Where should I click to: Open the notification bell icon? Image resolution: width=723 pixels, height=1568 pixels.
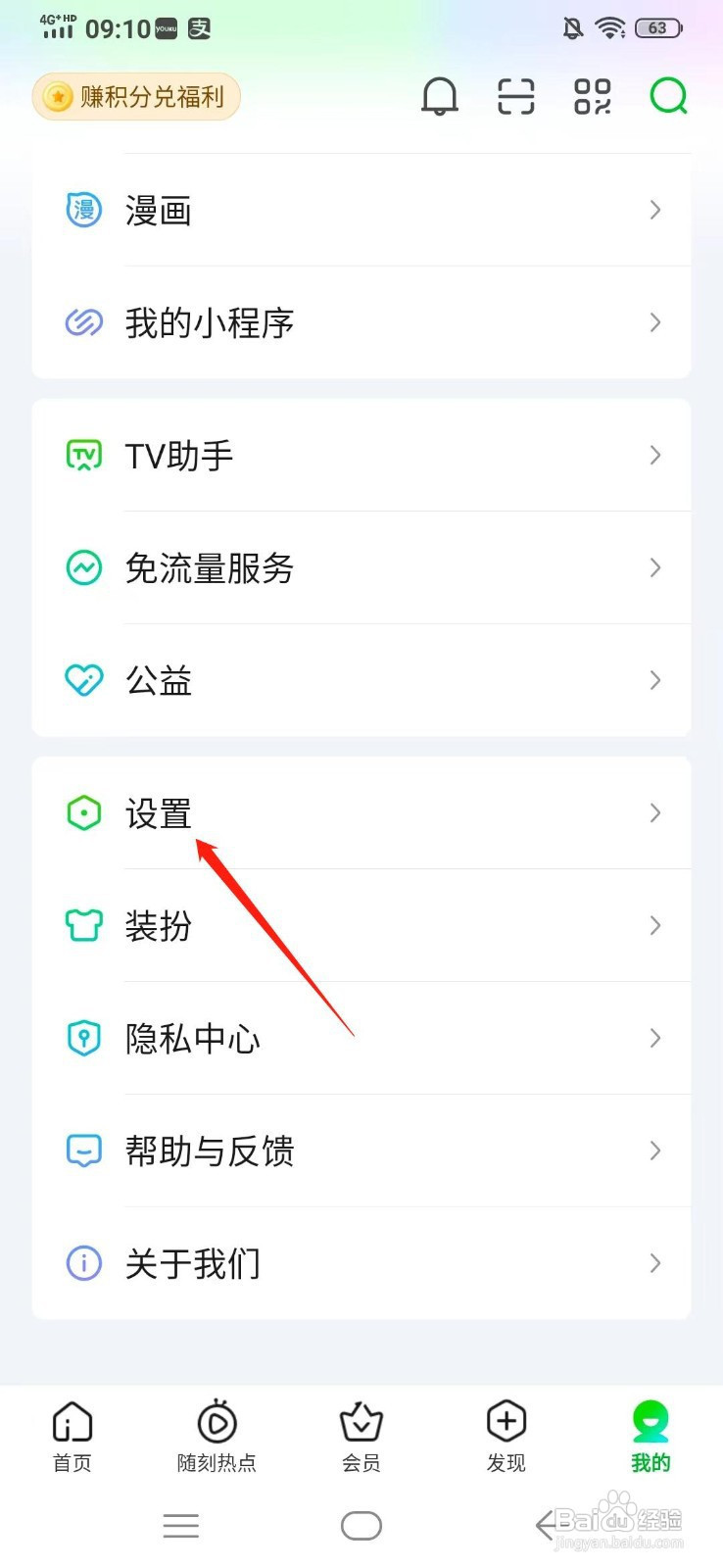[439, 96]
